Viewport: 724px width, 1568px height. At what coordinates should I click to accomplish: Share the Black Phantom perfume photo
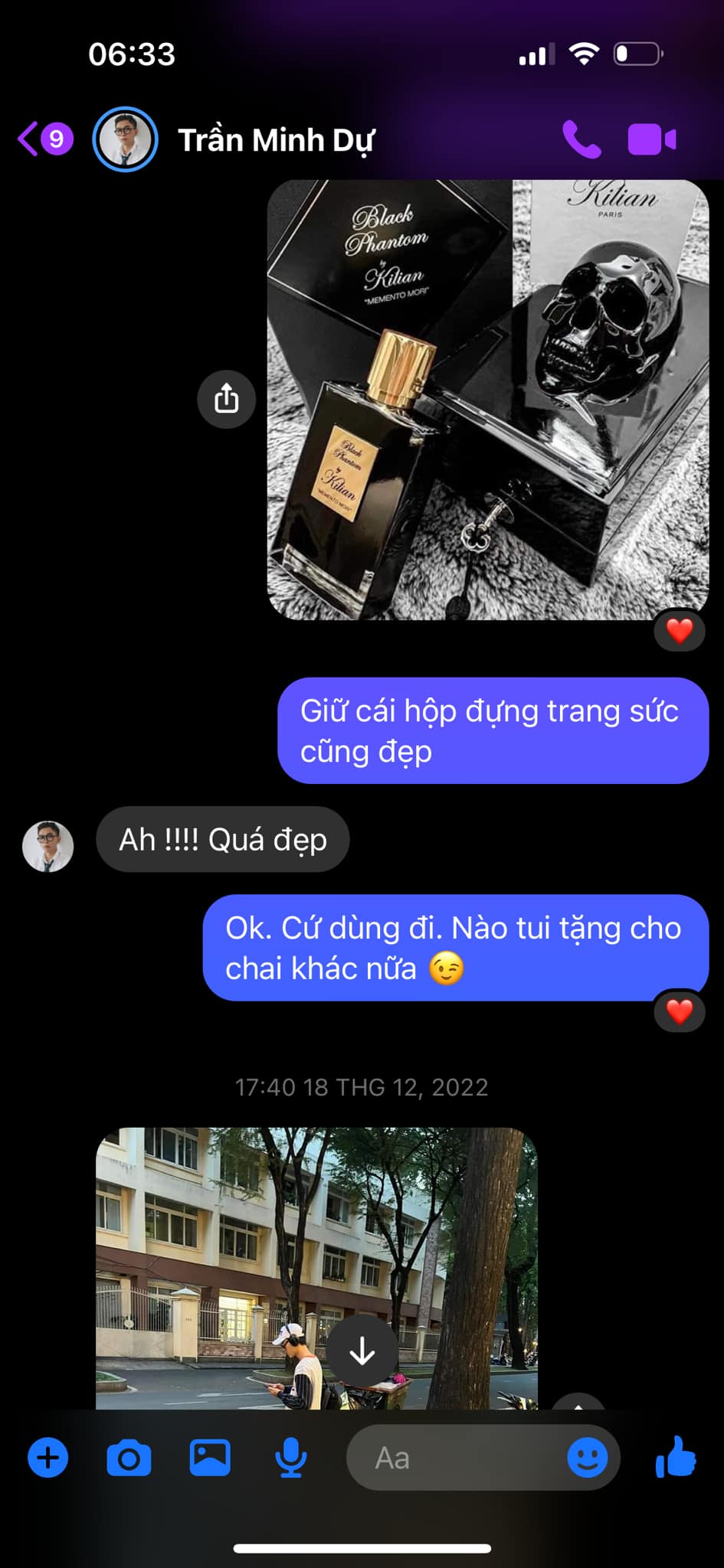pyautogui.click(x=226, y=399)
